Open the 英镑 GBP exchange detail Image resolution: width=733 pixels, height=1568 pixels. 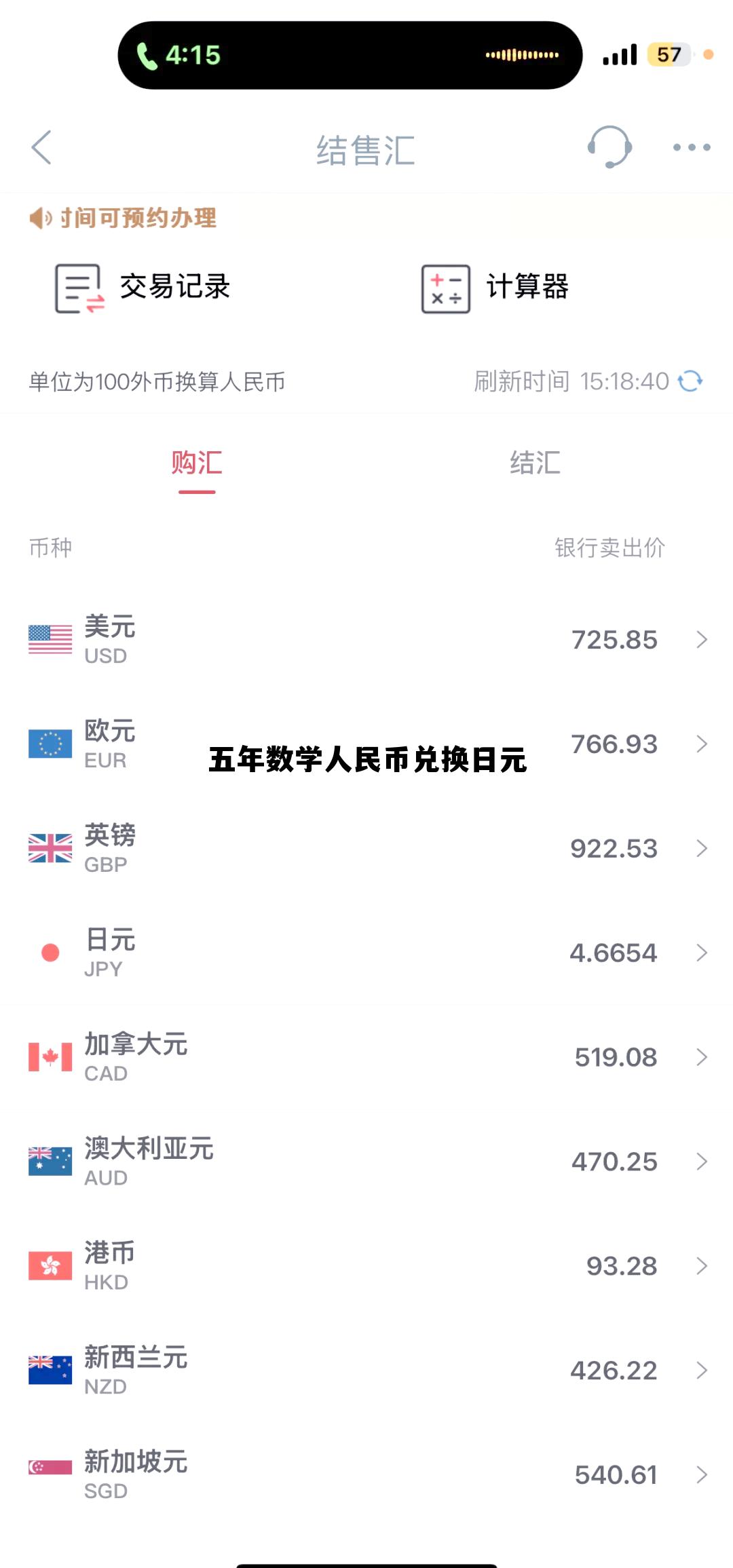(x=339, y=848)
